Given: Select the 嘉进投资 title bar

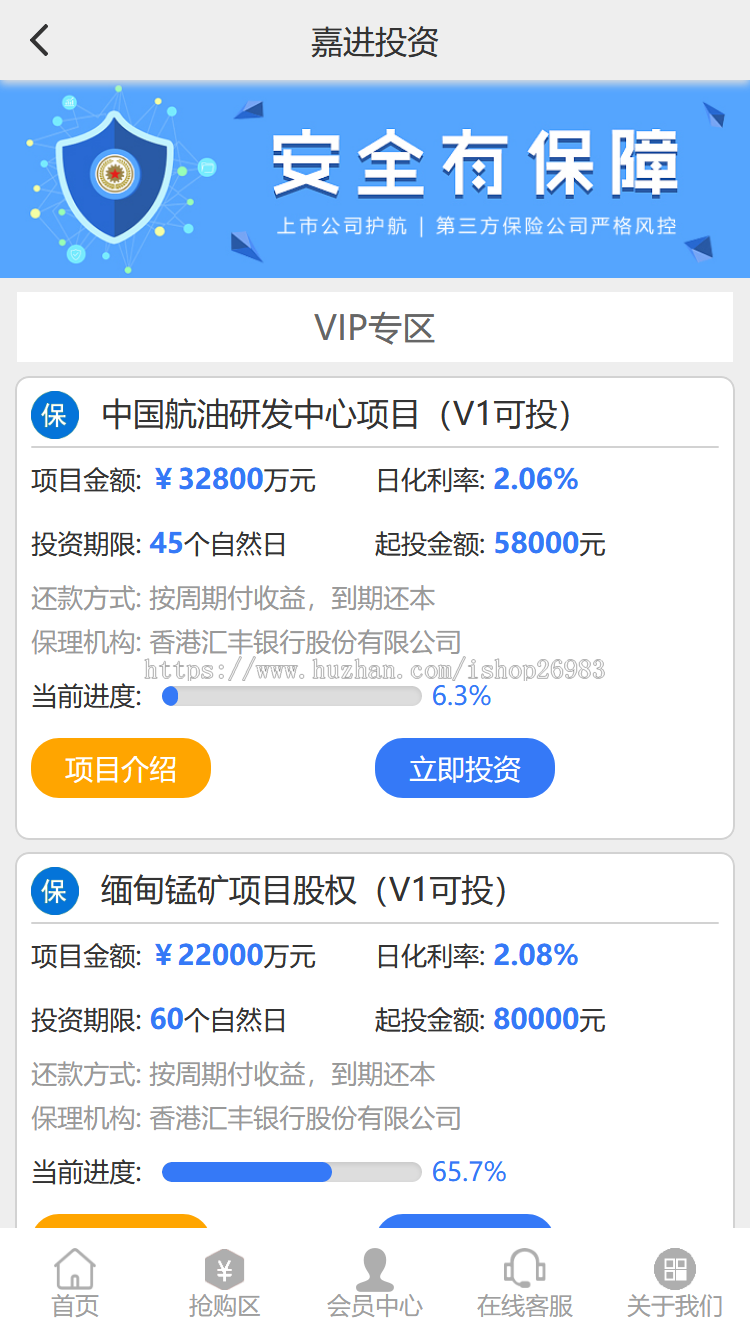Looking at the screenshot, I should click(375, 42).
